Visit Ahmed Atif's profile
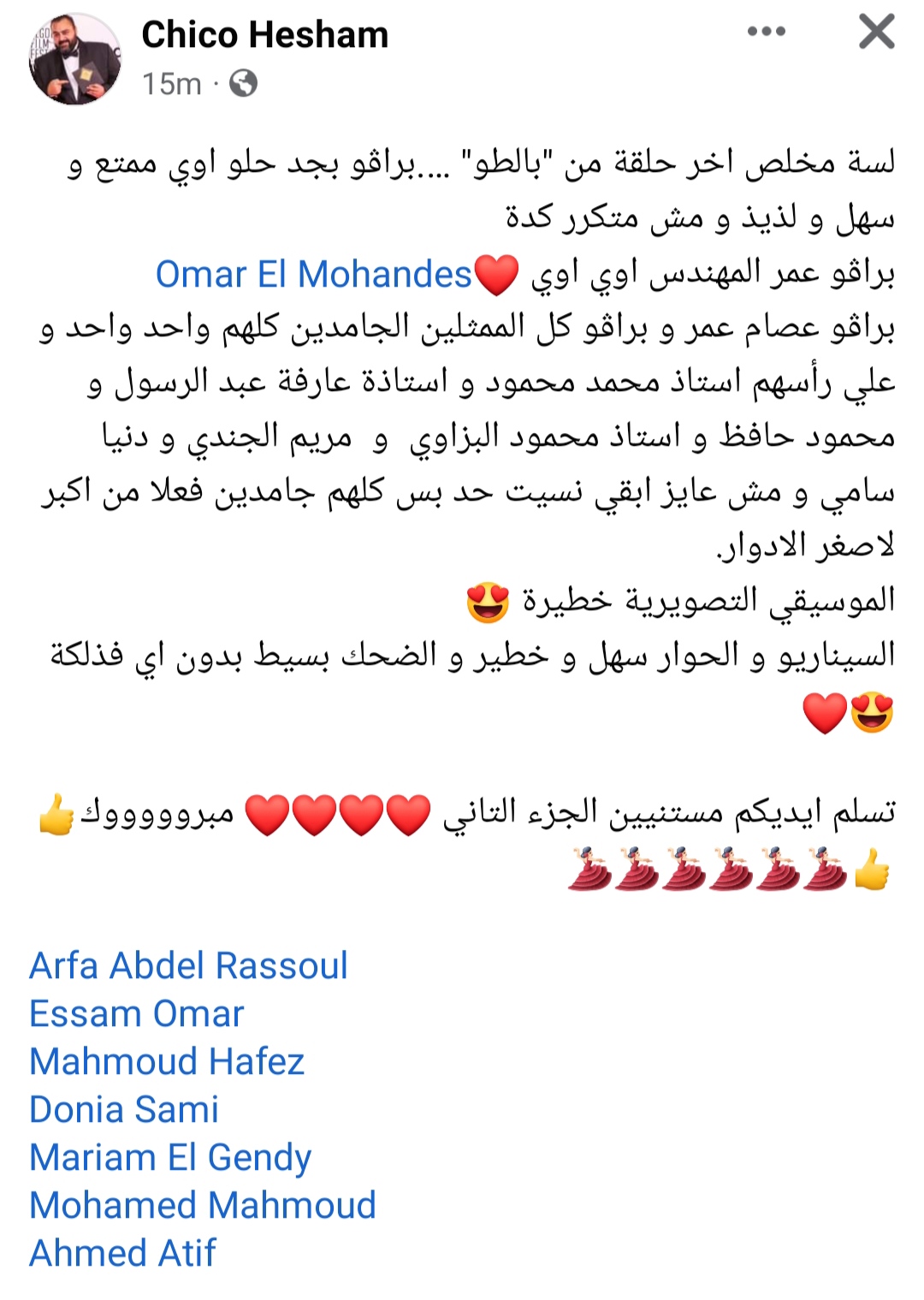Image resolution: width=924 pixels, height=1300 pixels. [122, 1254]
